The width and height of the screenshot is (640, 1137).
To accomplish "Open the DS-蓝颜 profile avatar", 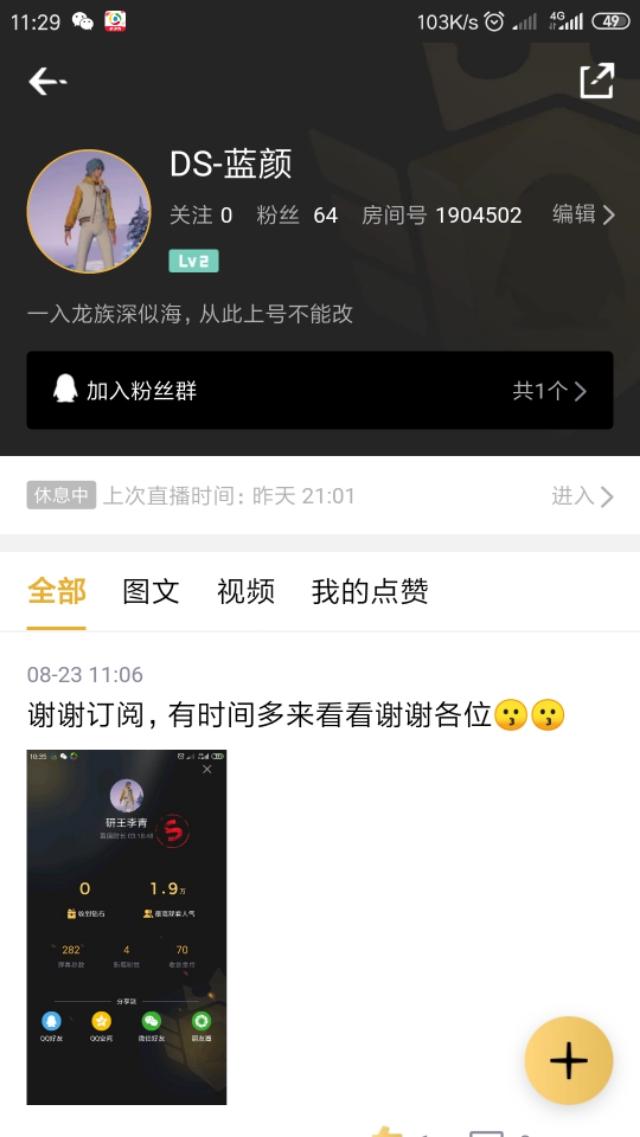I will click(89, 211).
